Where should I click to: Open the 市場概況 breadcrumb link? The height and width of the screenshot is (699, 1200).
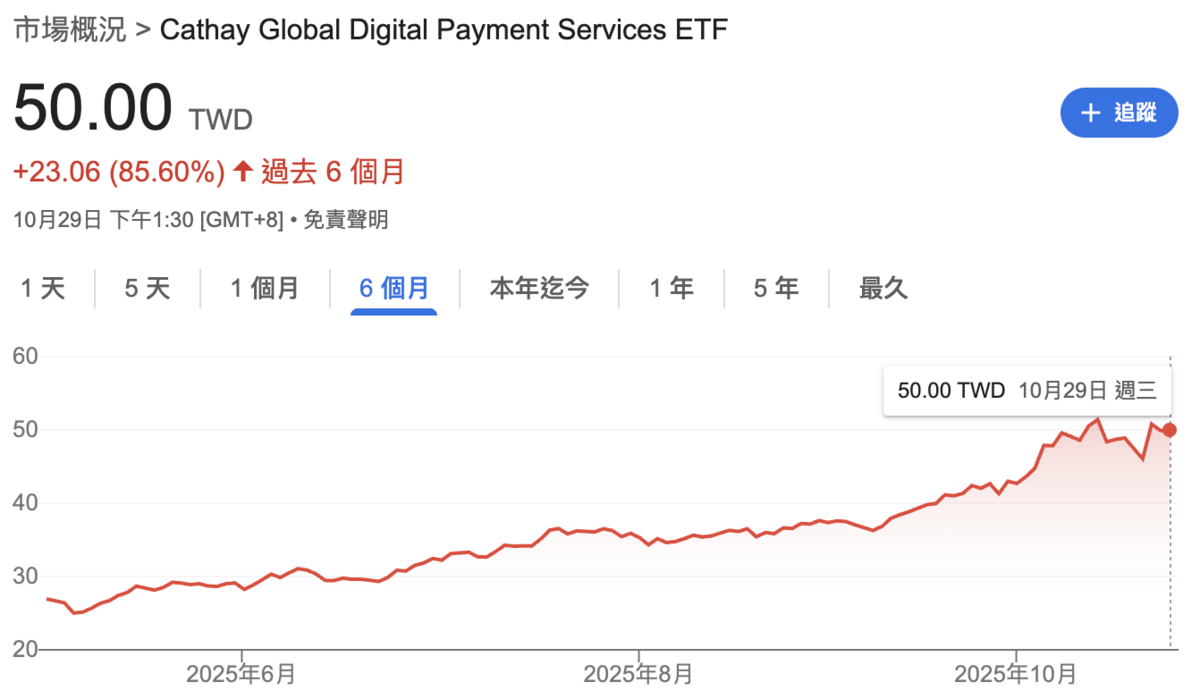tap(70, 30)
